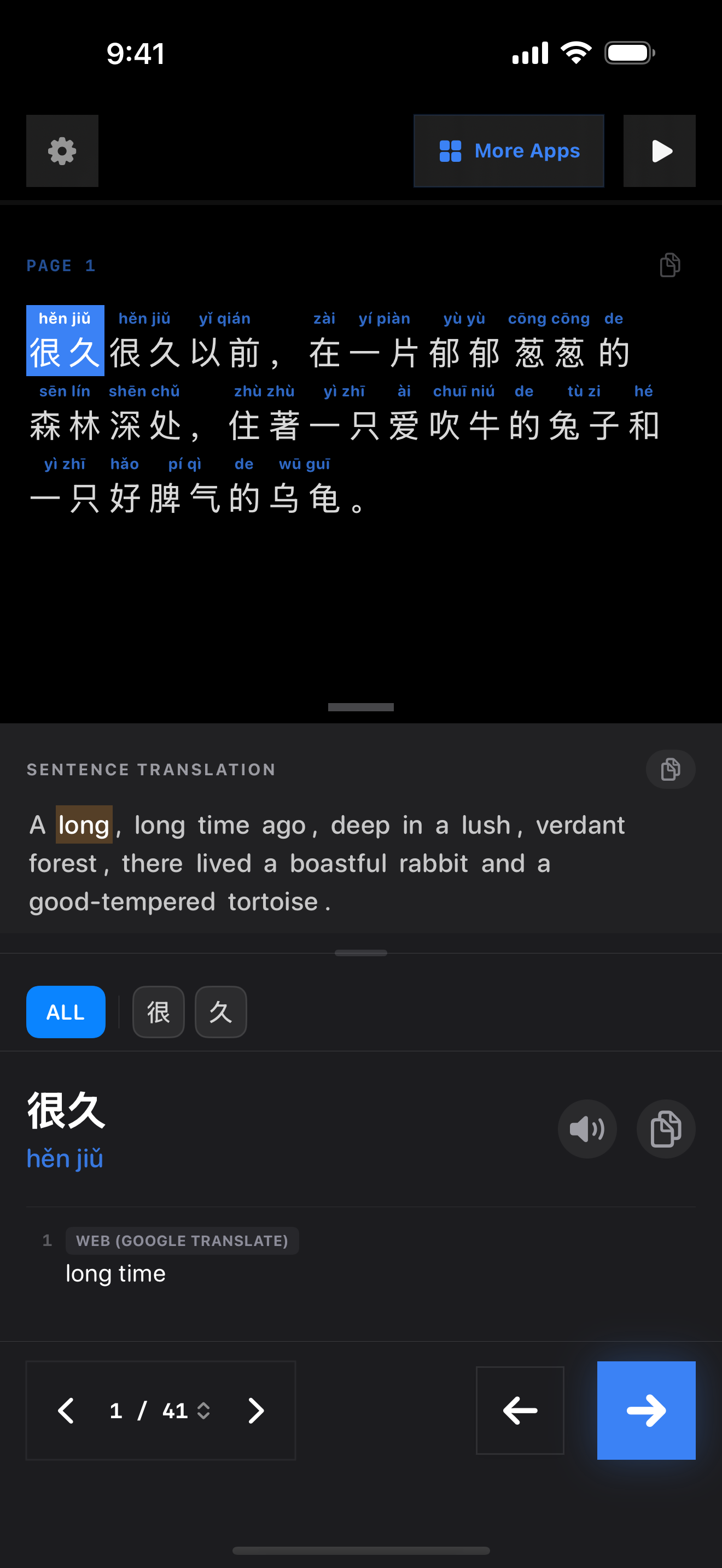Select the 很 character chip

158,1011
